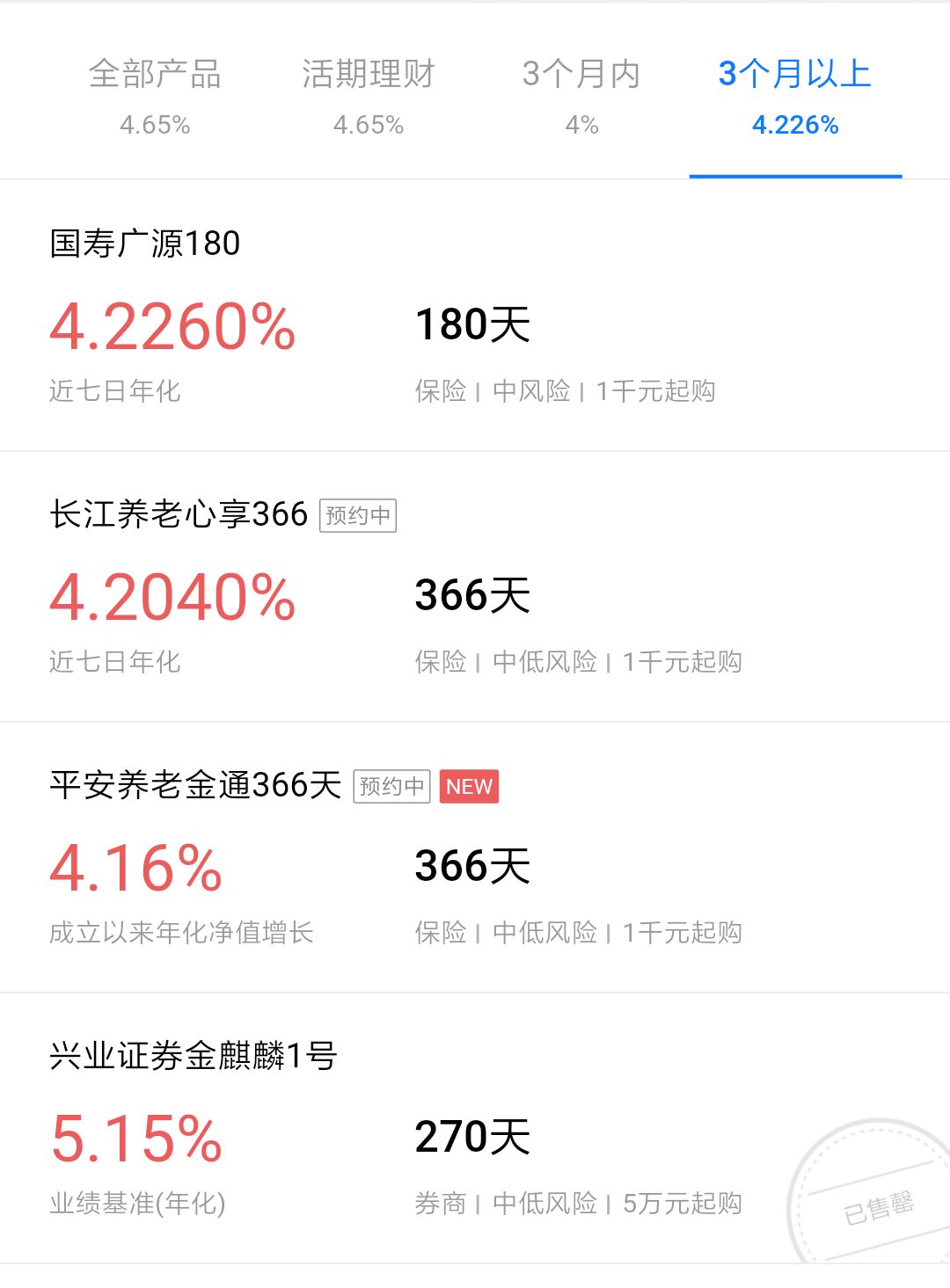Click the 预约中 badge on 平安养老金通366天
Image resolution: width=950 pixels, height=1288 pixels.
click(391, 788)
